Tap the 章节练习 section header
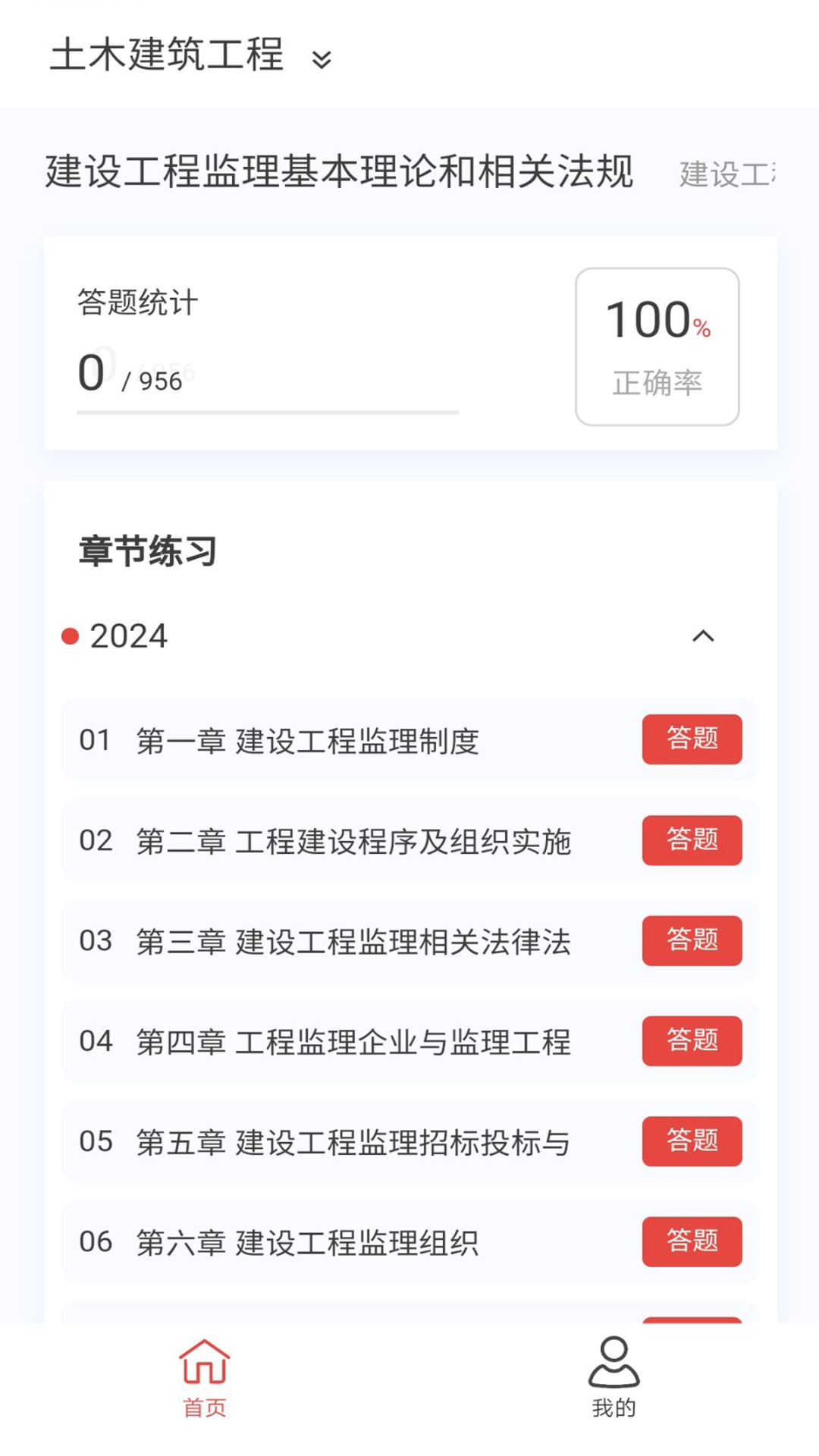This screenshot has height=1456, width=819. pyautogui.click(x=148, y=551)
